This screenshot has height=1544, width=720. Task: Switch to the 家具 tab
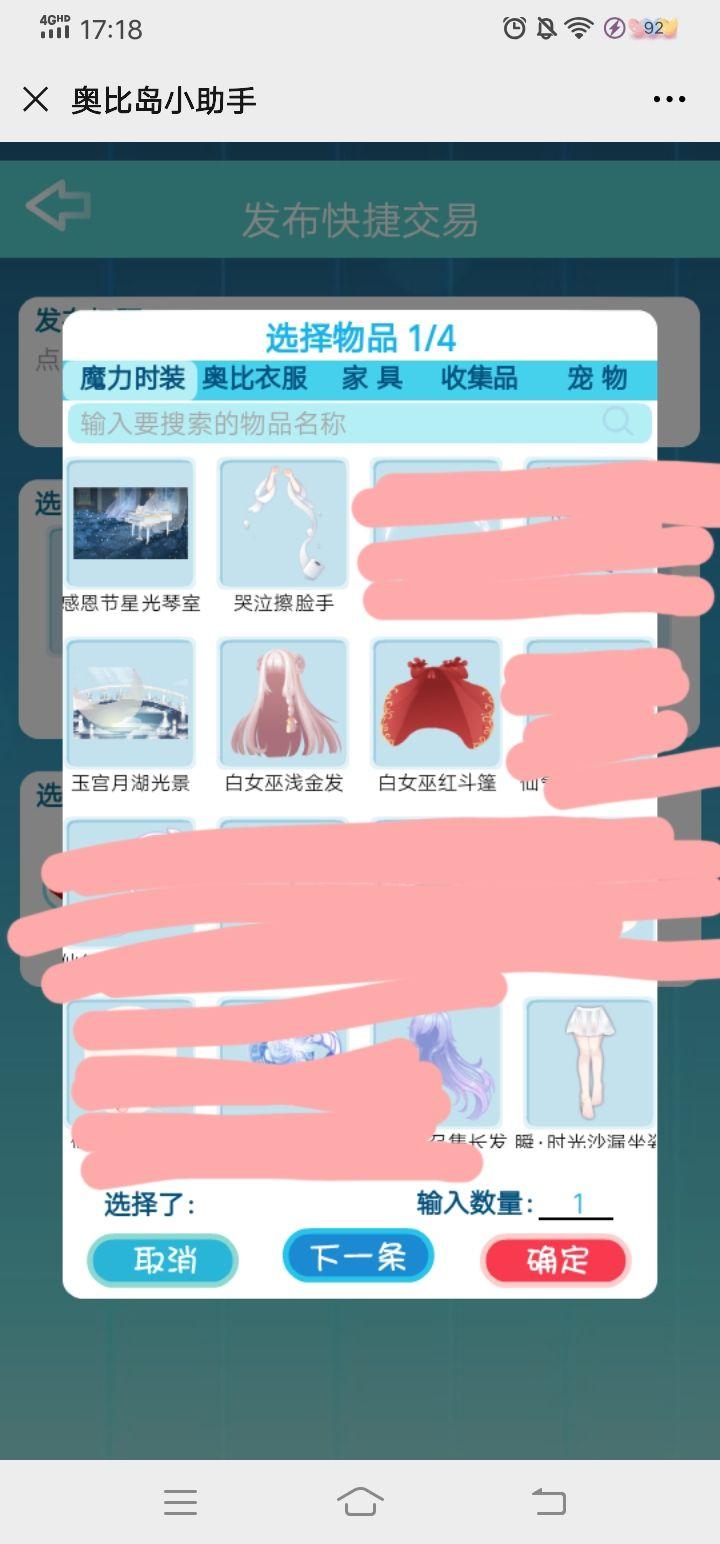point(371,378)
